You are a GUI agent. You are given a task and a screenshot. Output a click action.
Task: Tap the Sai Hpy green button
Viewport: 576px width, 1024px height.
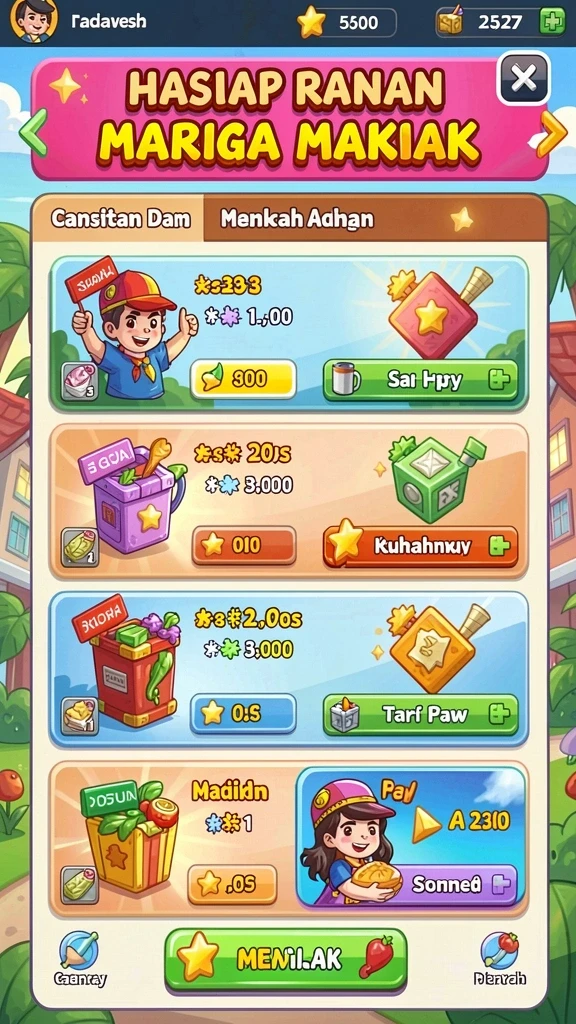pyautogui.click(x=421, y=380)
